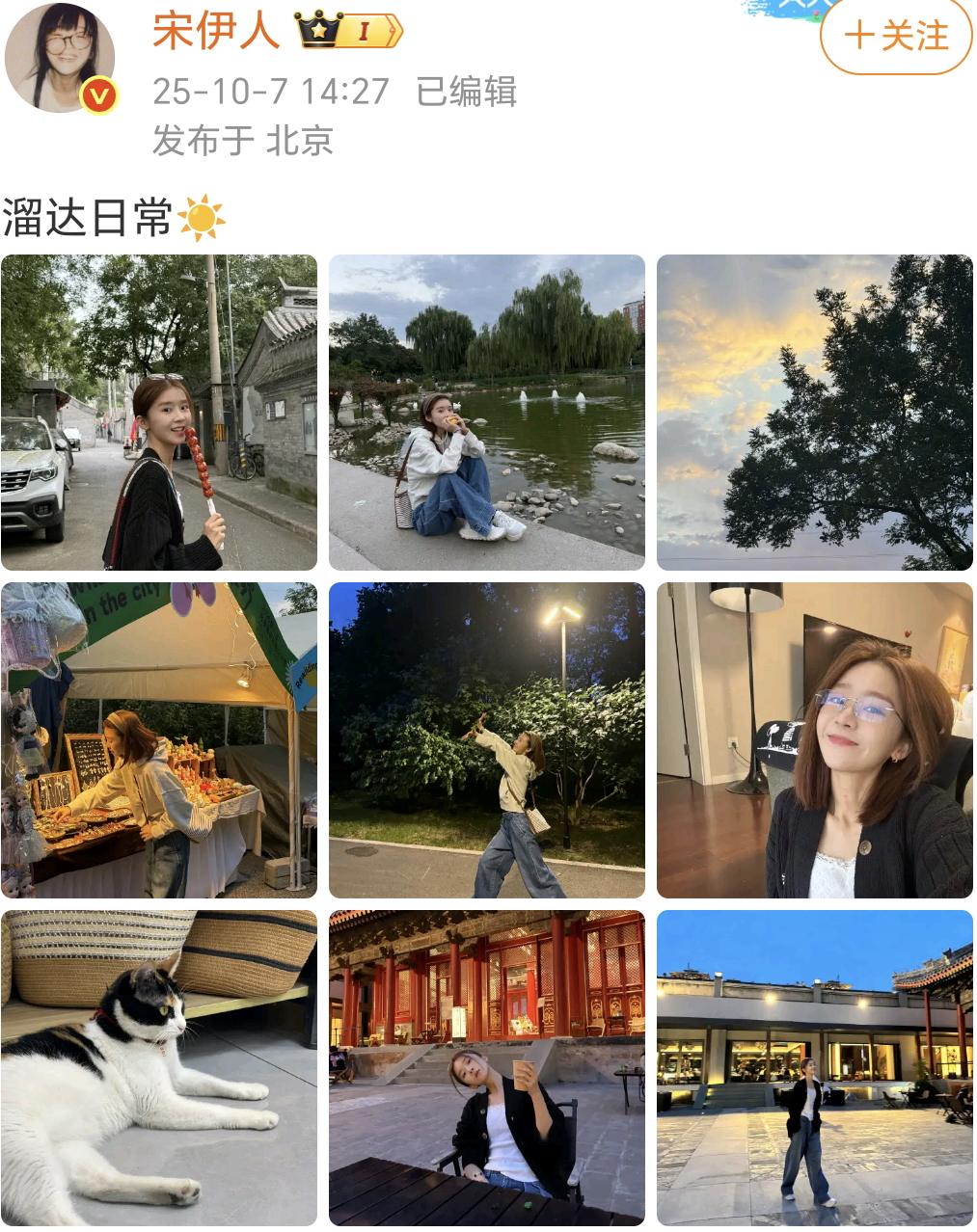Image resolution: width=977 pixels, height=1232 pixels.
Task: Open the username 宋伊人 profile link
Action: [x=216, y=31]
